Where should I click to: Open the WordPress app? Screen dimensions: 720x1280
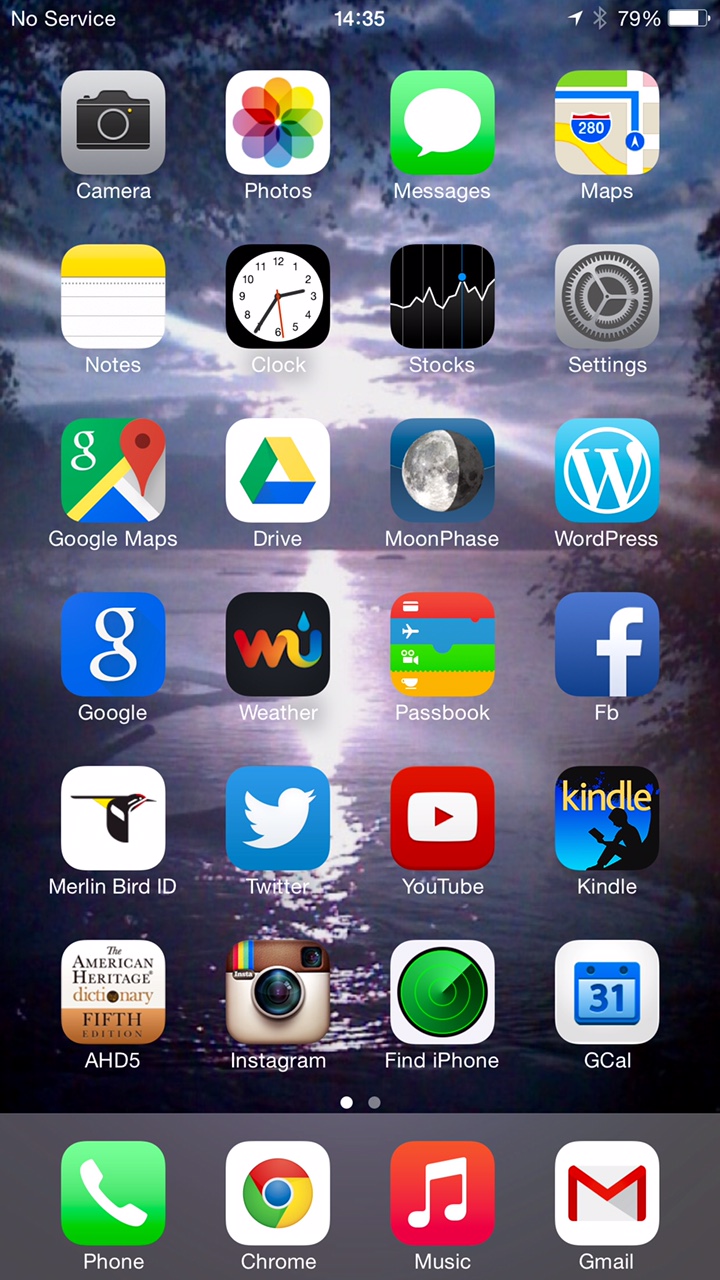tap(607, 470)
